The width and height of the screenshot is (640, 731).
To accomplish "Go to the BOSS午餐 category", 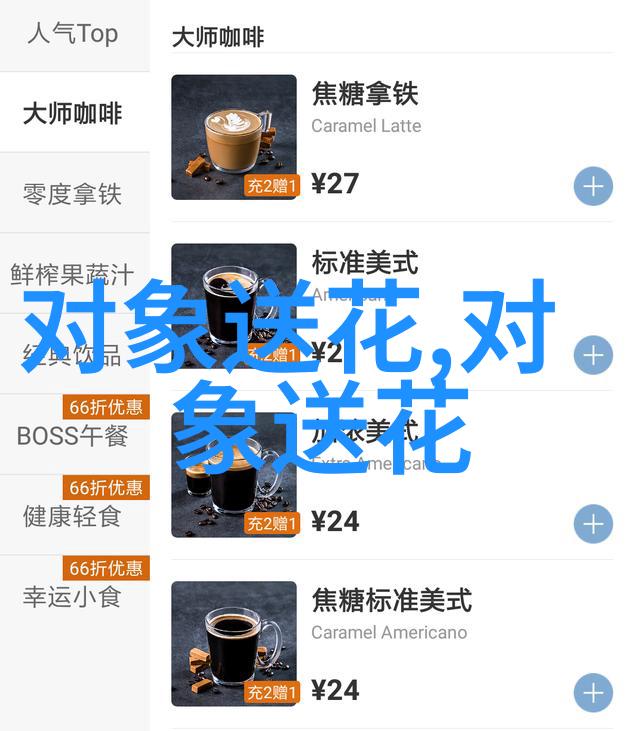I will (x=73, y=435).
